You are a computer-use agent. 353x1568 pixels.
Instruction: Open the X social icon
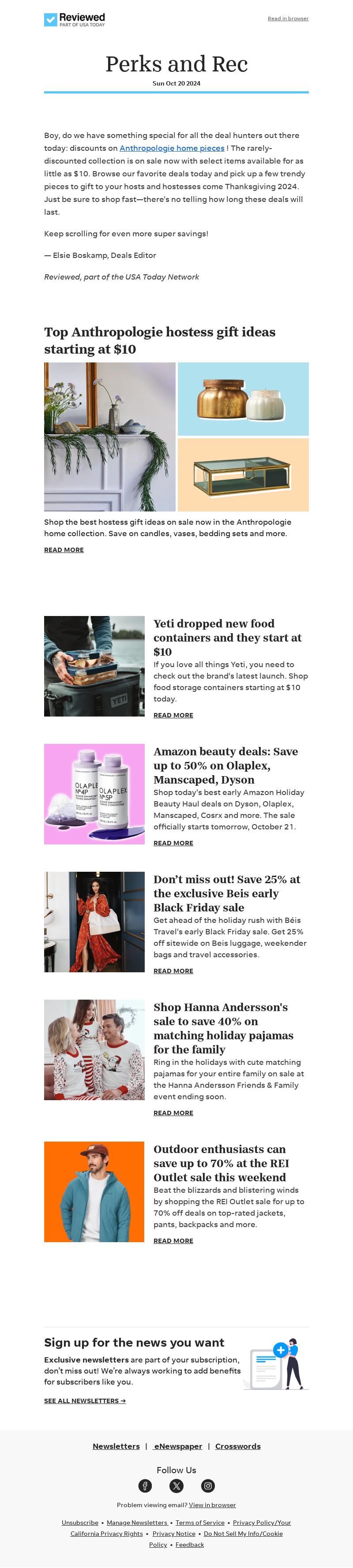coord(176,1486)
